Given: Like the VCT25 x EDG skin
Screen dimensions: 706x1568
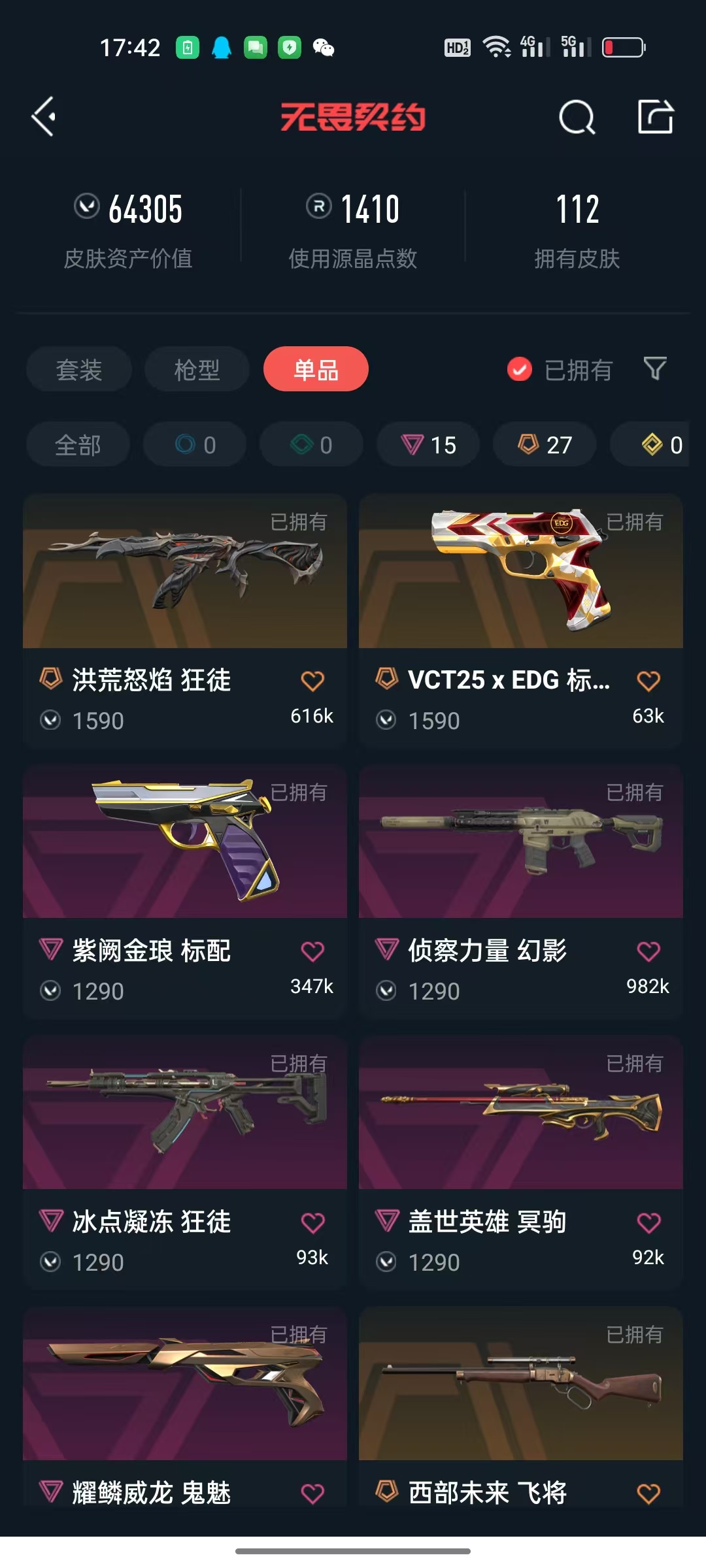Looking at the screenshot, I should [648, 681].
